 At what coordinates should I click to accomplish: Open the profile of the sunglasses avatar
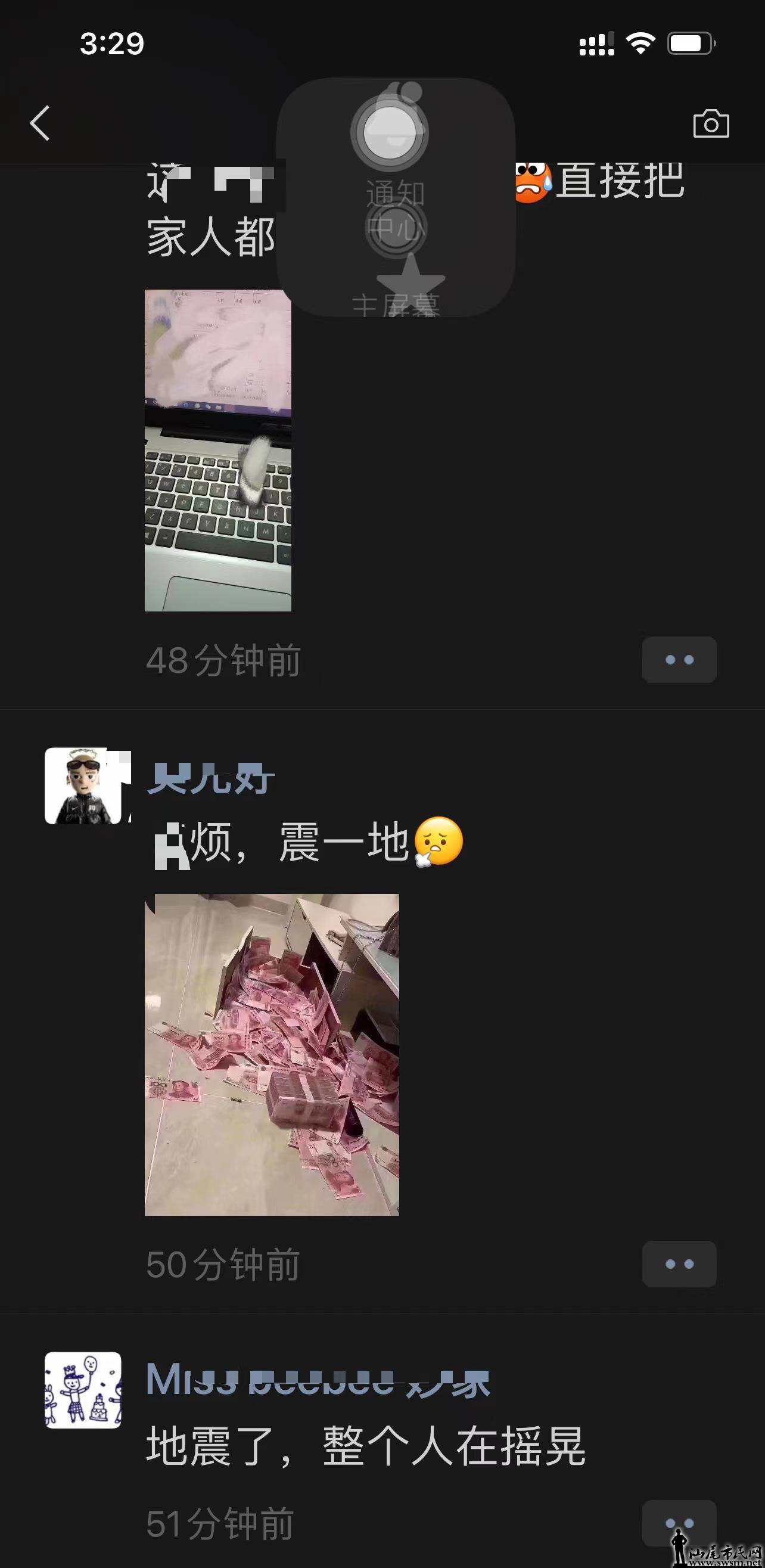pos(83,786)
